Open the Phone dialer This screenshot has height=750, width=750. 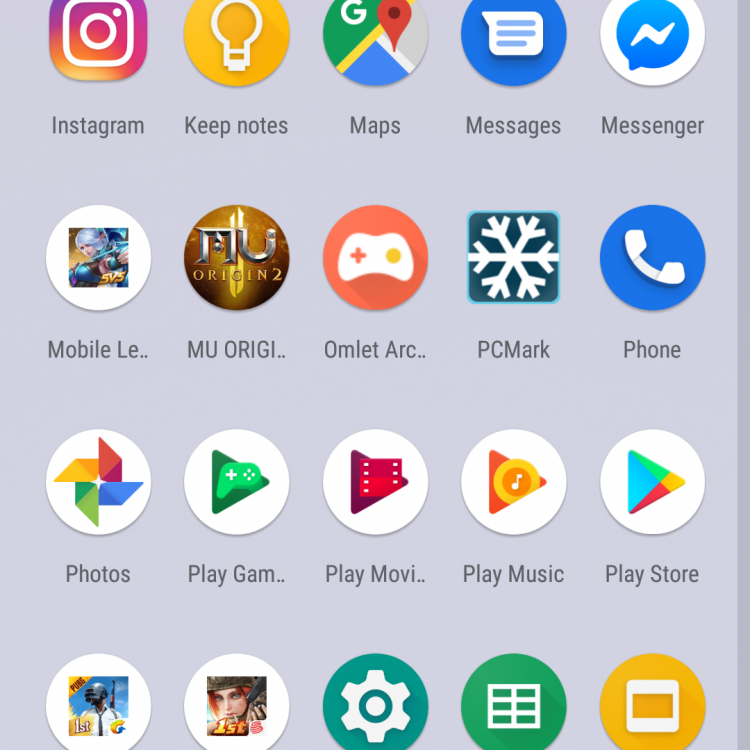click(652, 258)
